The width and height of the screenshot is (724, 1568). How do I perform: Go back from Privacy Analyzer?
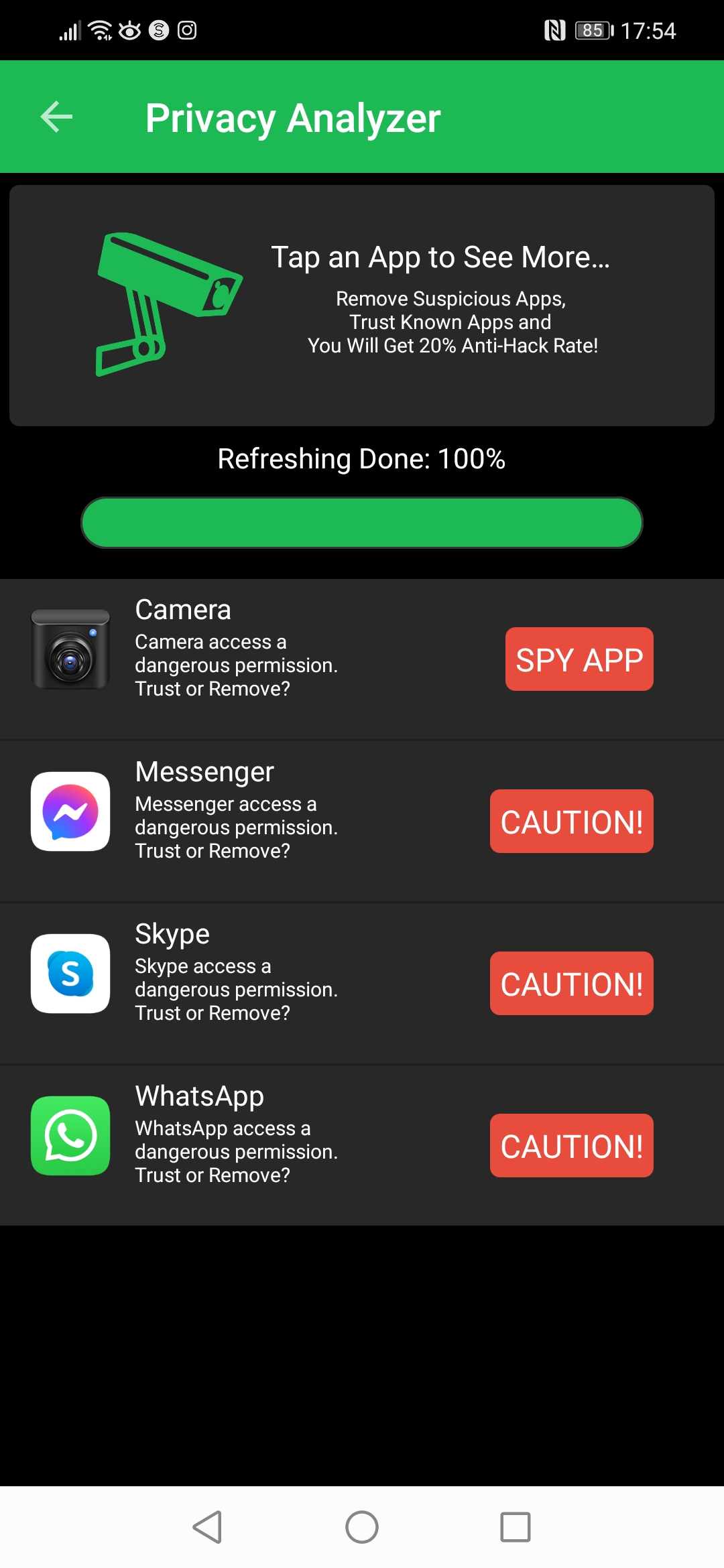tap(56, 117)
